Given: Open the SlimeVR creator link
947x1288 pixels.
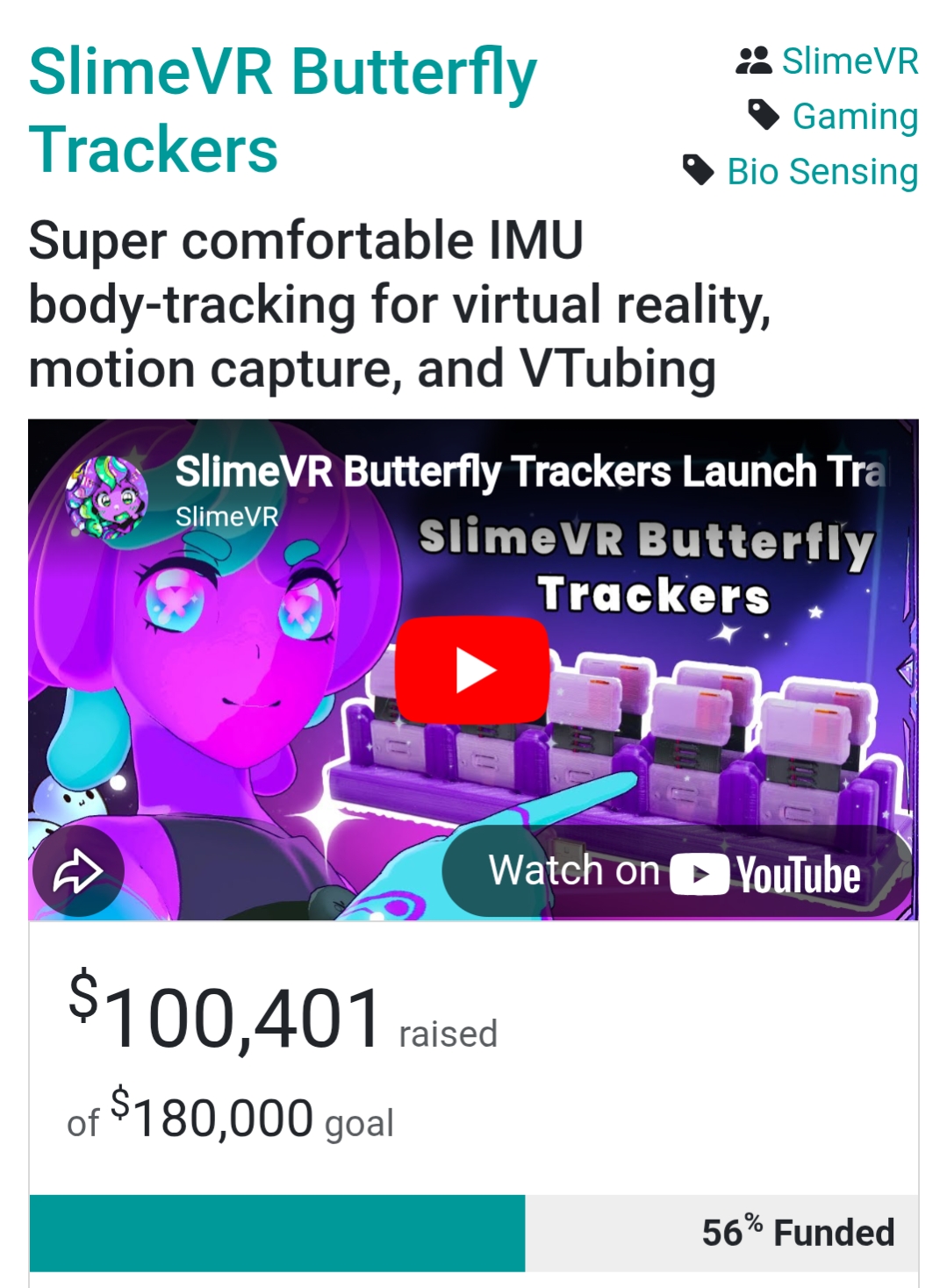Looking at the screenshot, I should coord(848,61).
